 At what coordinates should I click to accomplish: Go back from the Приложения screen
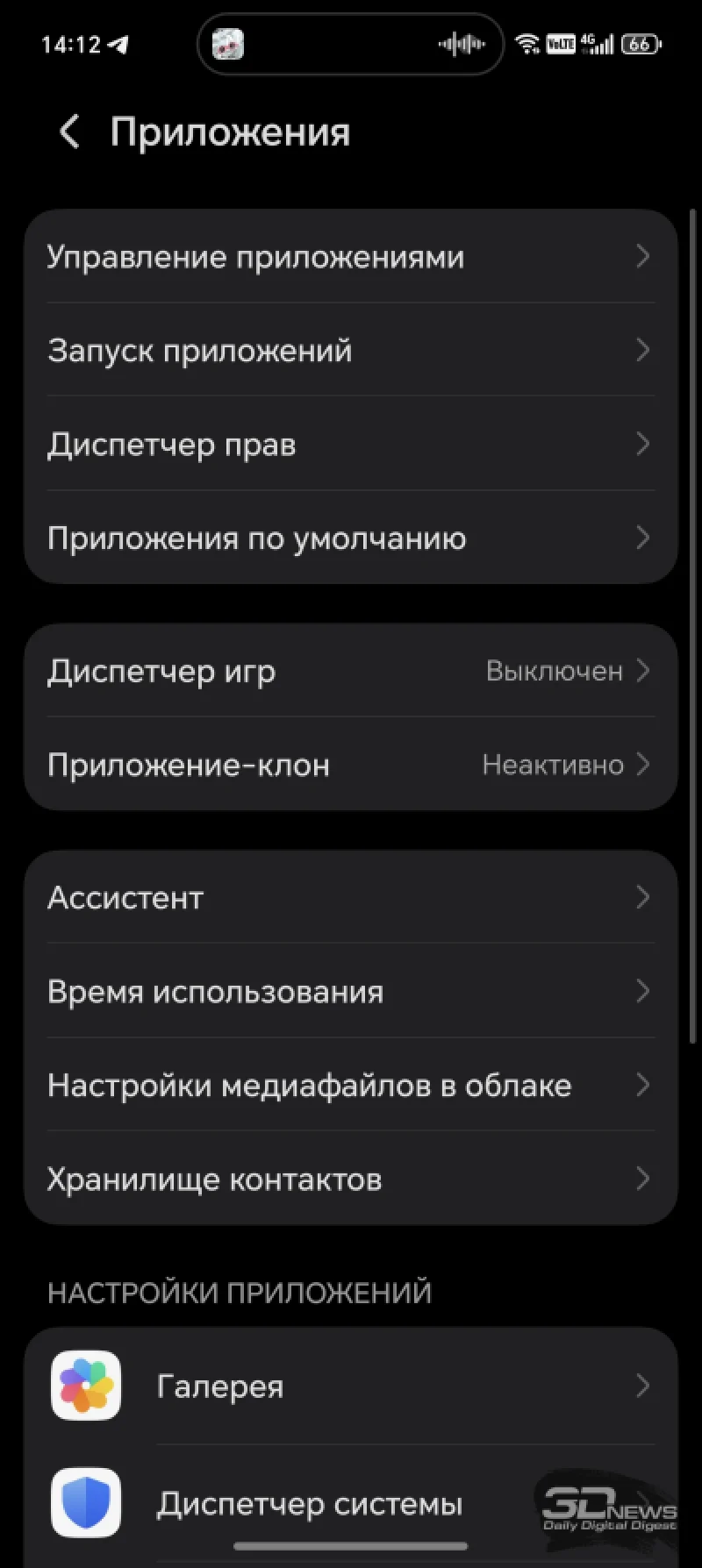[69, 132]
